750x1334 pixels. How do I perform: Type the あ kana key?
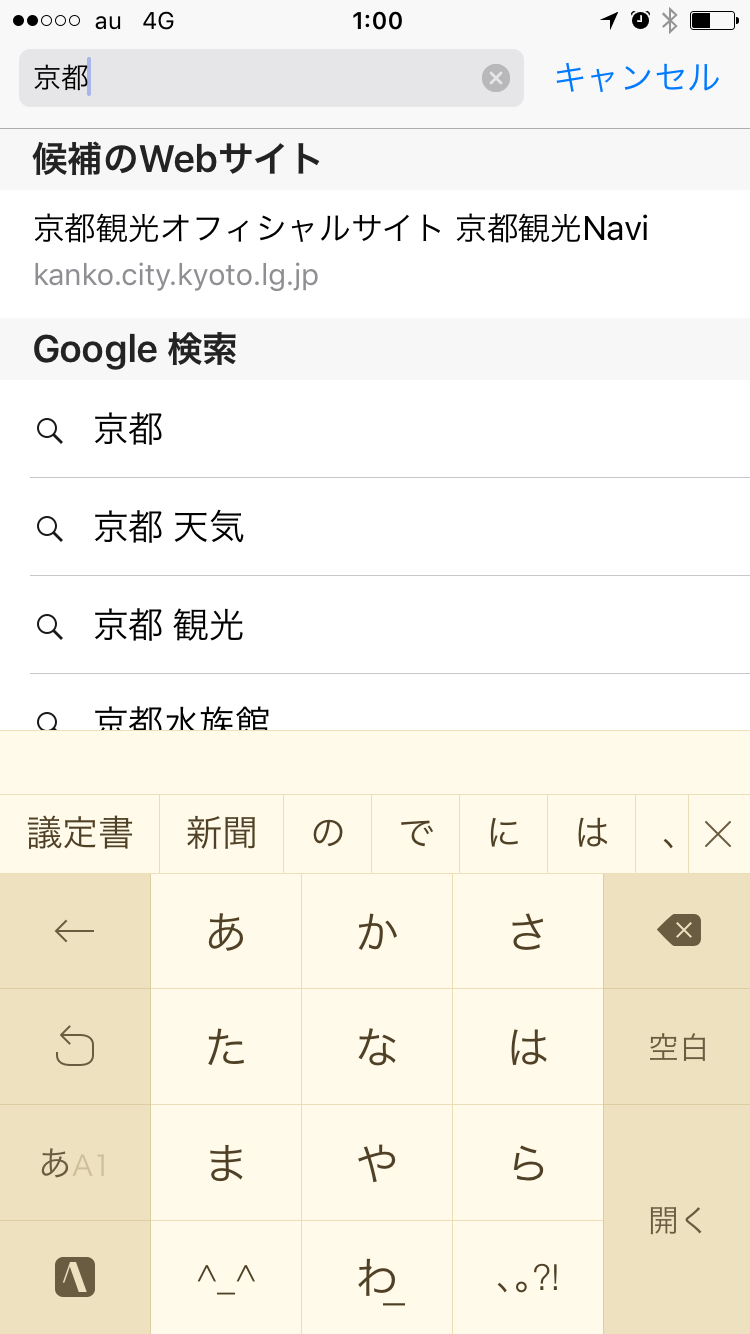coord(226,931)
